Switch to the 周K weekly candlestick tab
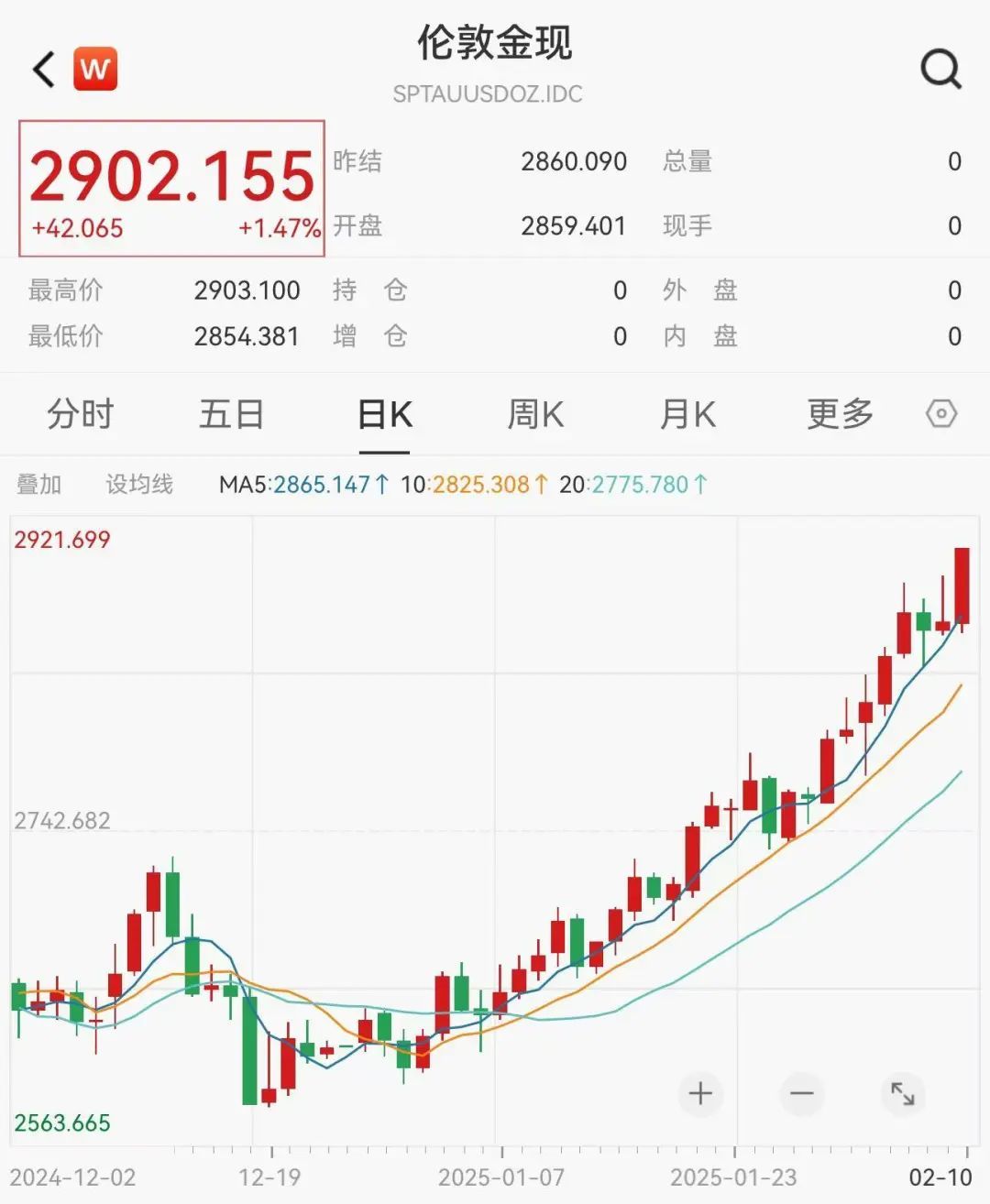Viewport: 990px width, 1204px height. pyautogui.click(x=534, y=414)
